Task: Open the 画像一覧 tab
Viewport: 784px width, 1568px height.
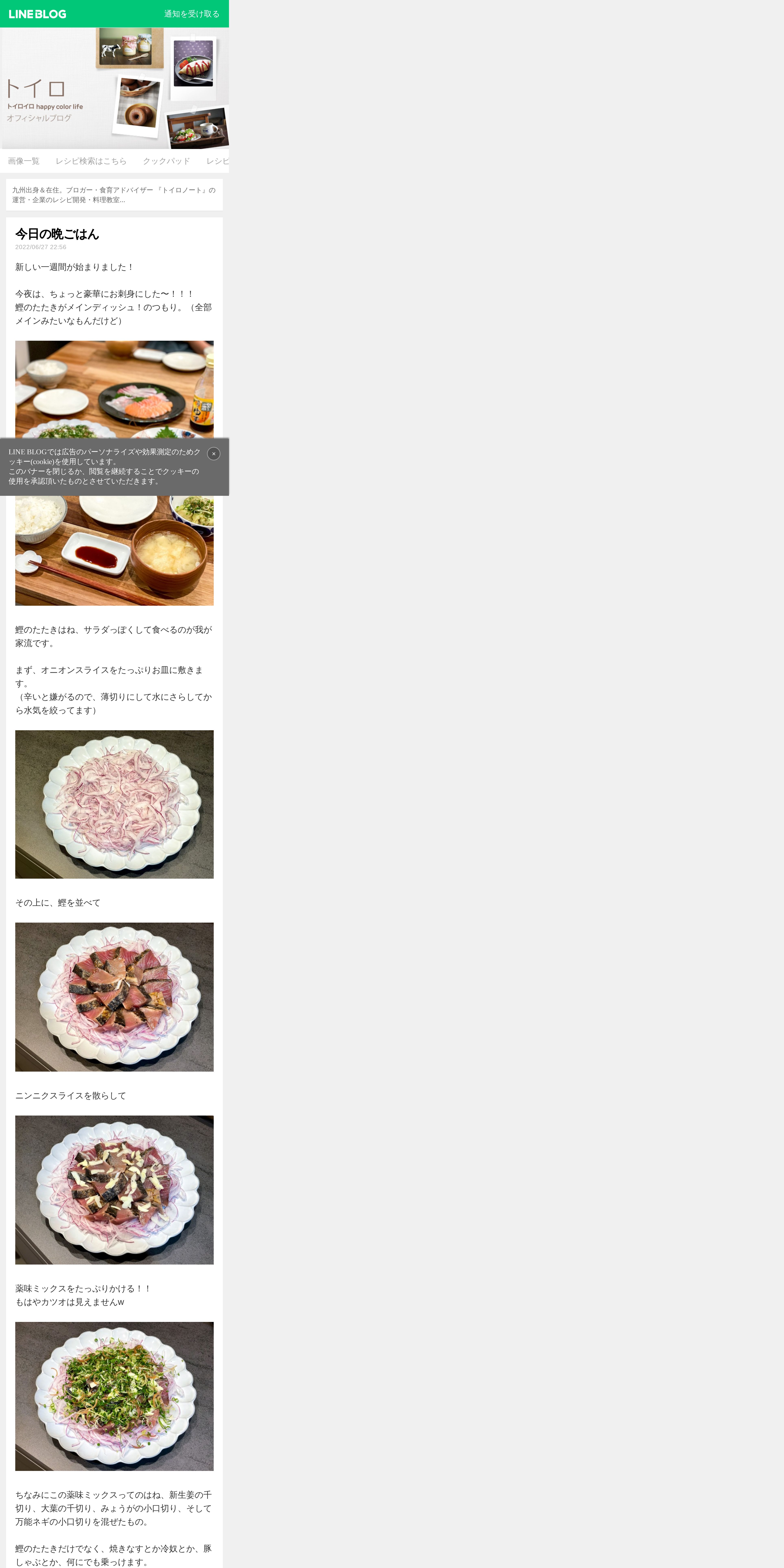Action: (24, 161)
